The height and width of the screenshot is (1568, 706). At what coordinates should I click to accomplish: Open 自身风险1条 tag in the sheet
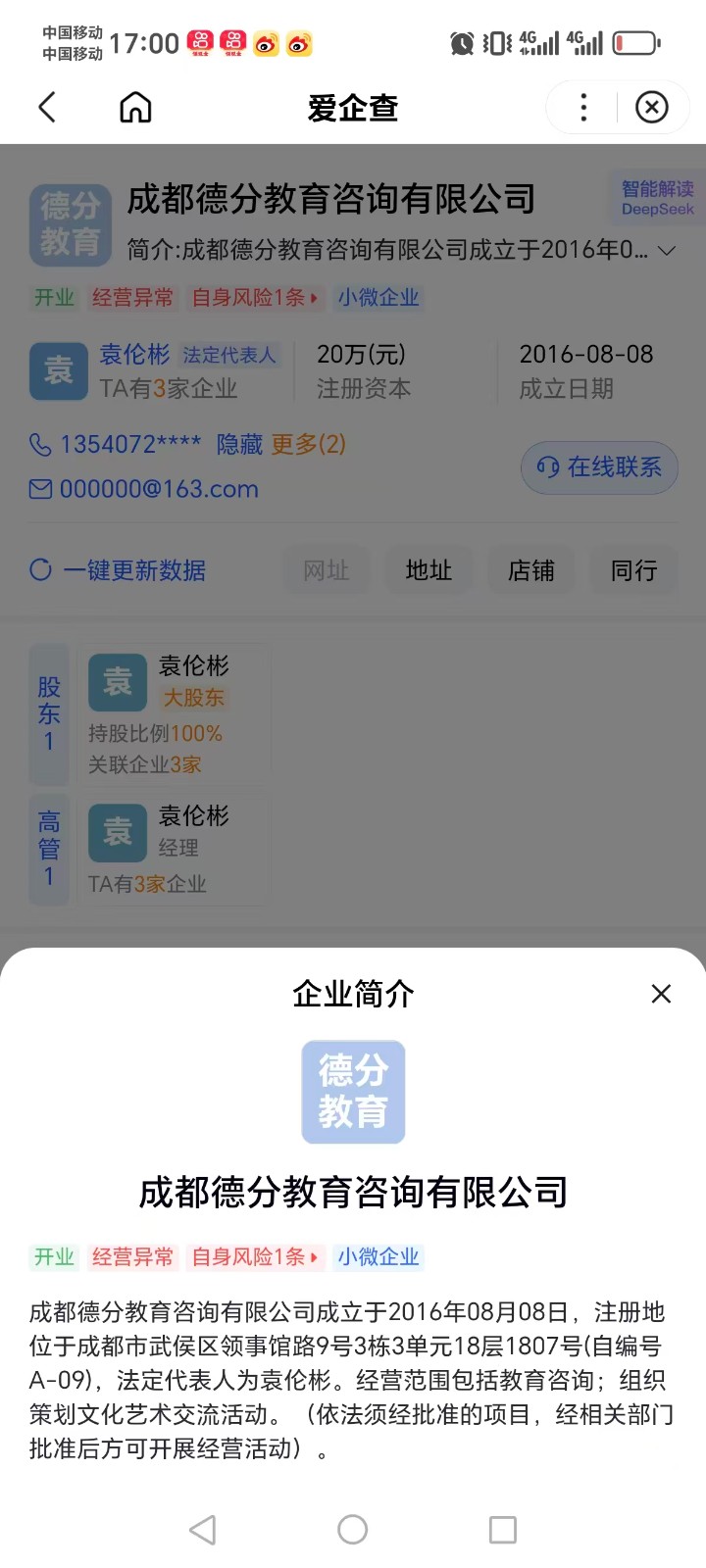click(255, 1256)
